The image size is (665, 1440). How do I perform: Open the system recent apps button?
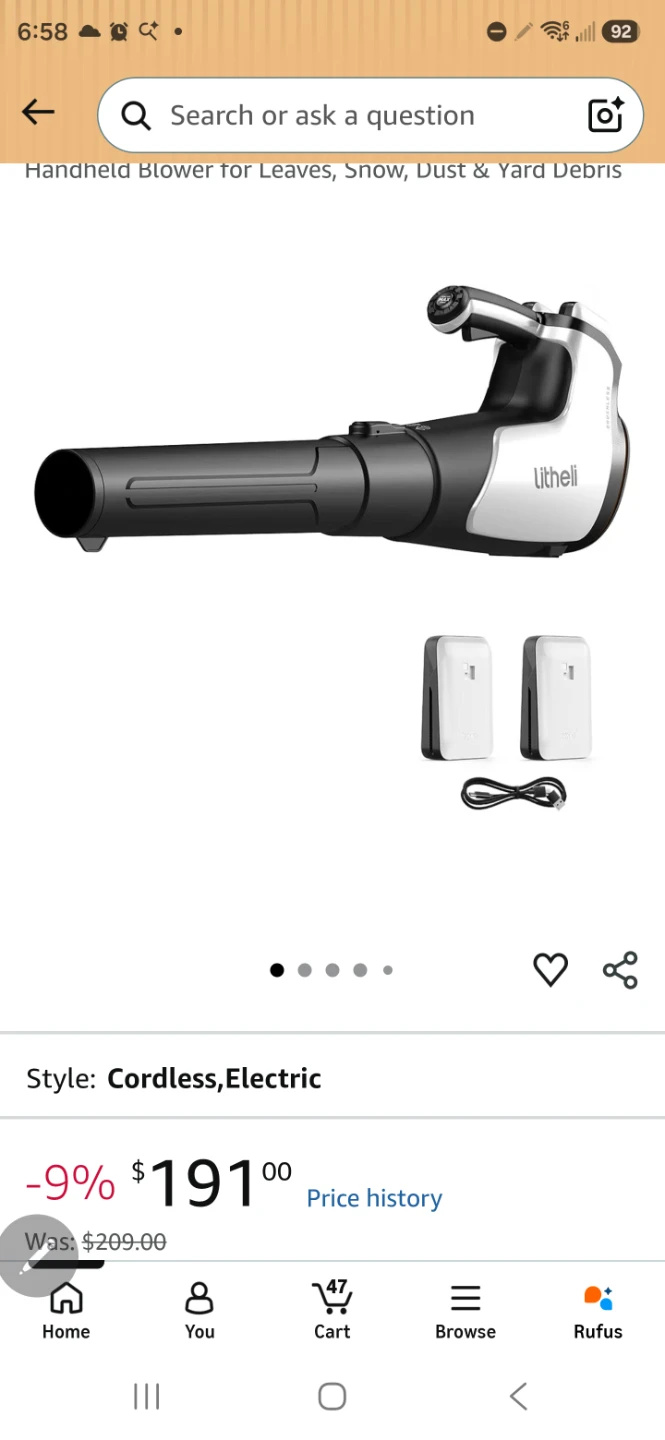pyautogui.click(x=147, y=1397)
